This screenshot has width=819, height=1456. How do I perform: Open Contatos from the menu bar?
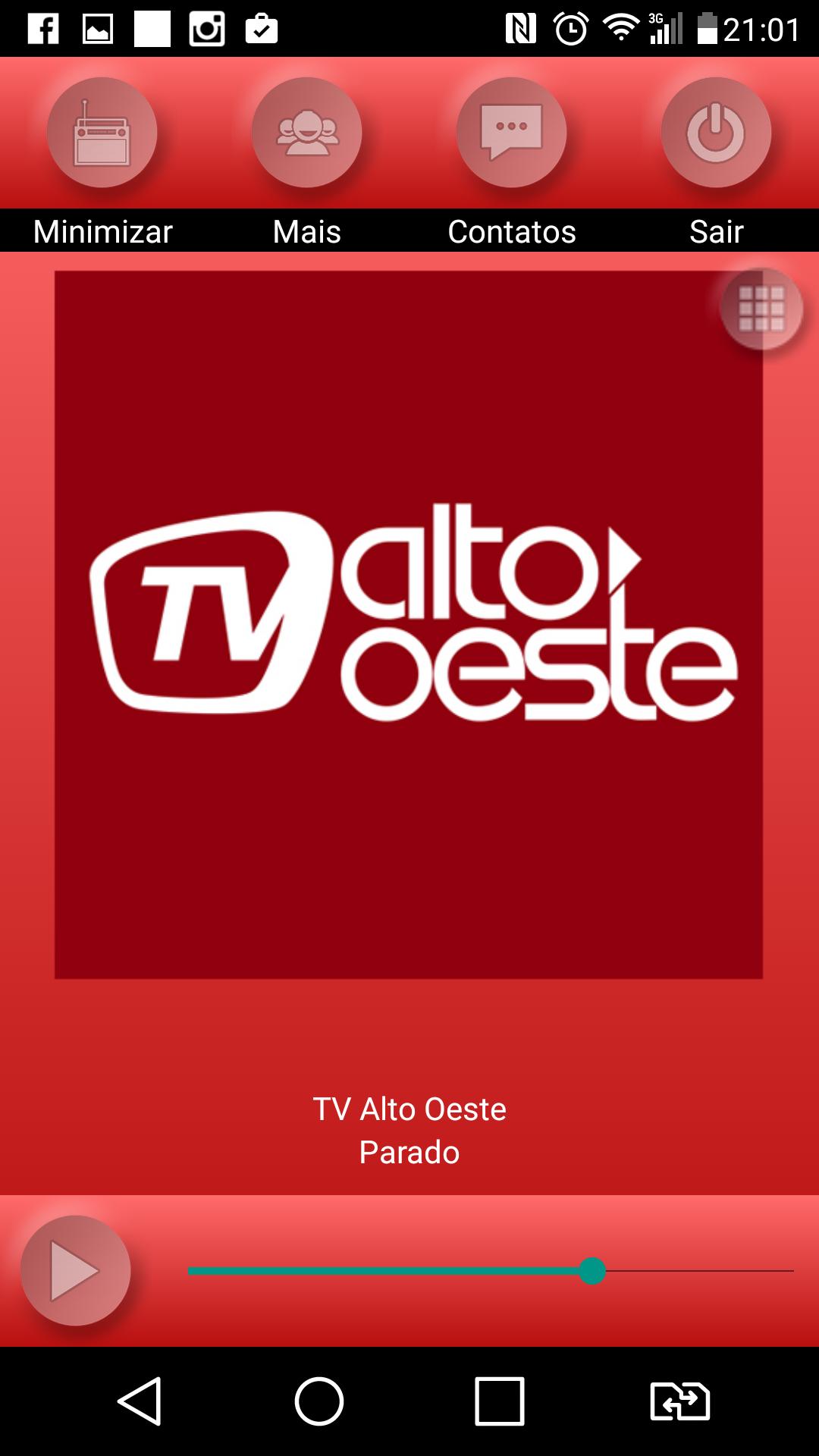click(512, 231)
